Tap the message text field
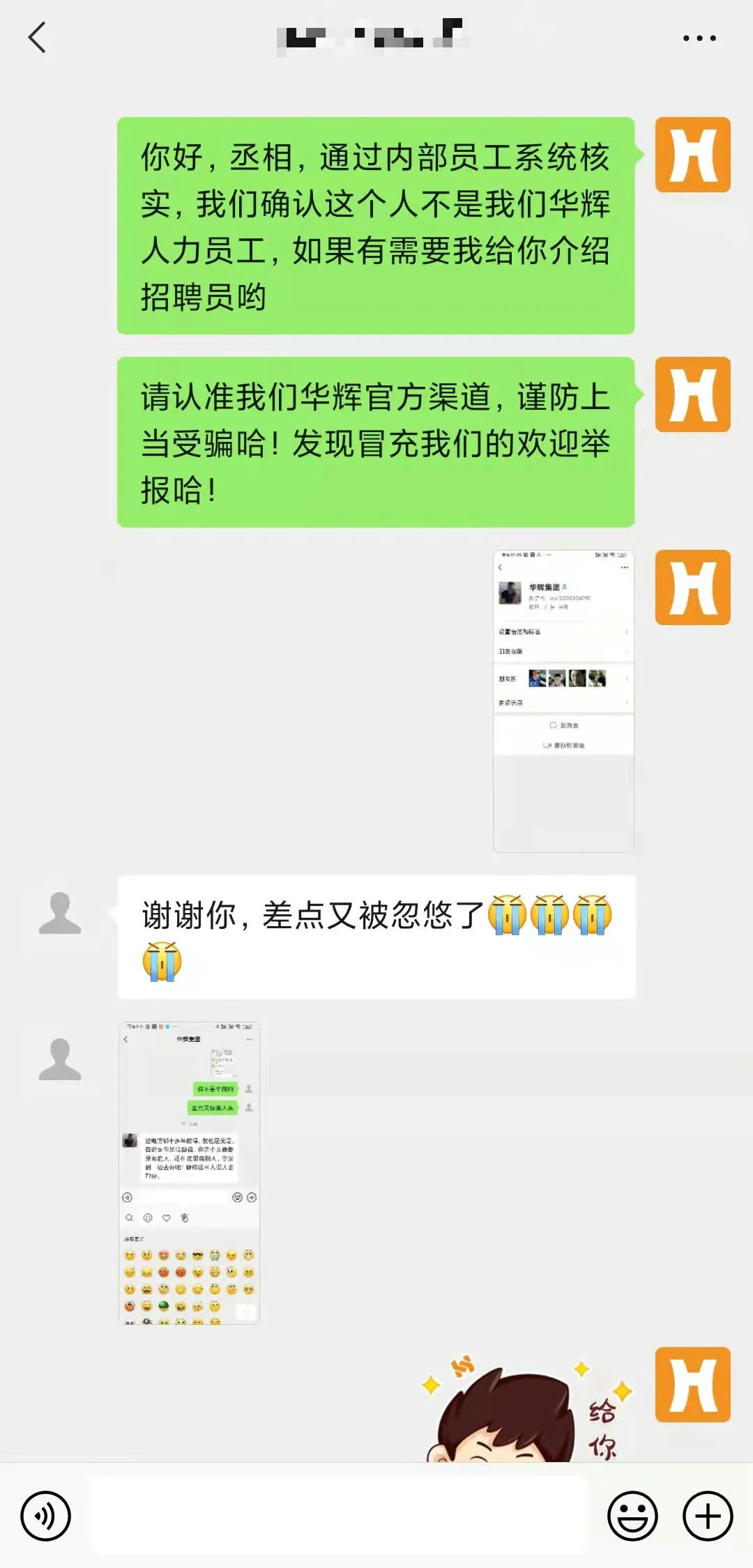This screenshot has width=753, height=1568. coord(339,1516)
